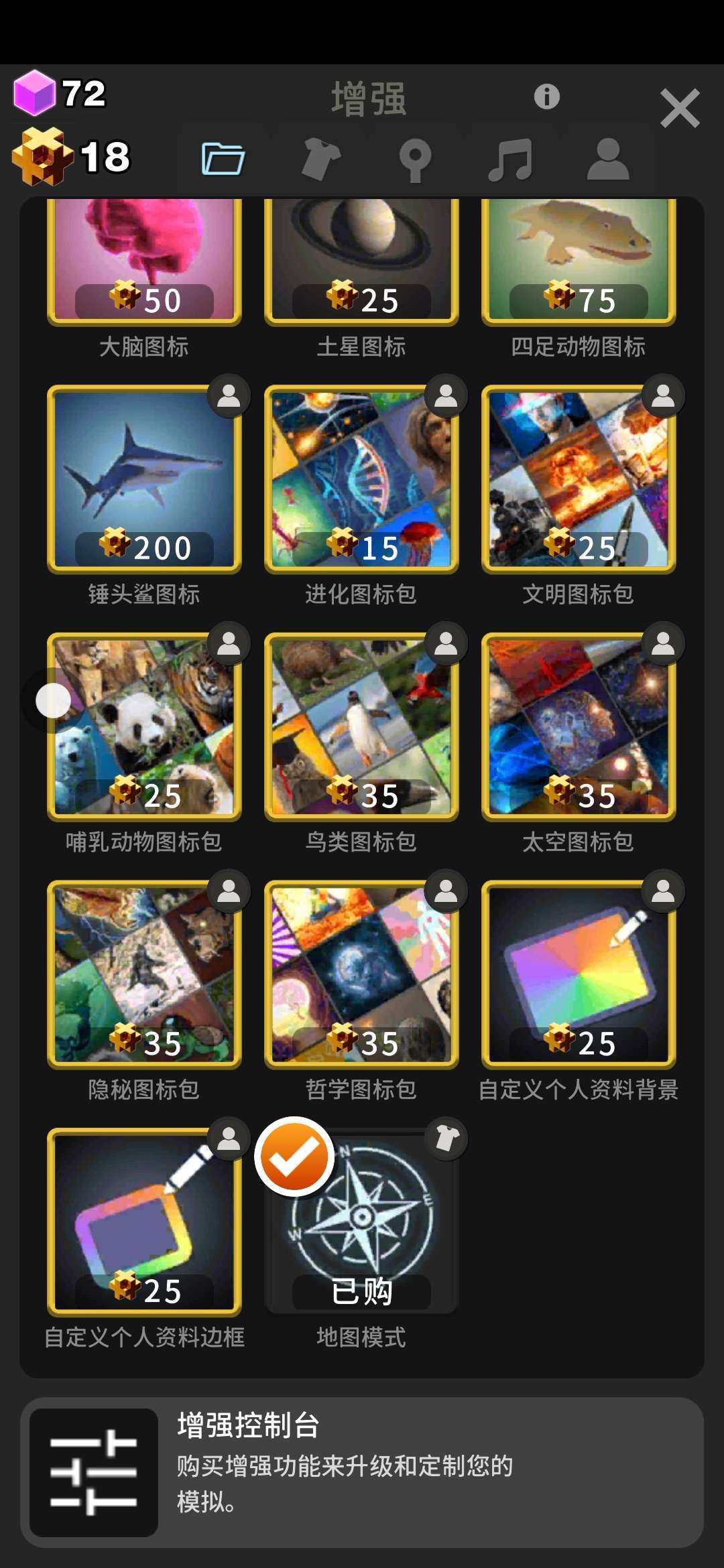The image size is (724, 1568).
Task: Select the purchased 地图模式 item
Action: (361, 1223)
